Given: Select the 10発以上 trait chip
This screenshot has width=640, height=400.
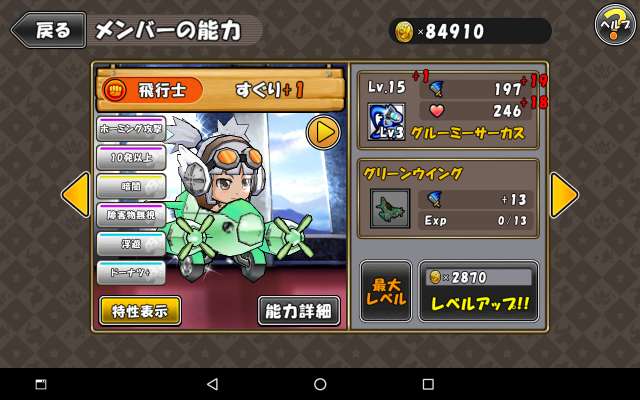Looking at the screenshot, I should 131,157.
